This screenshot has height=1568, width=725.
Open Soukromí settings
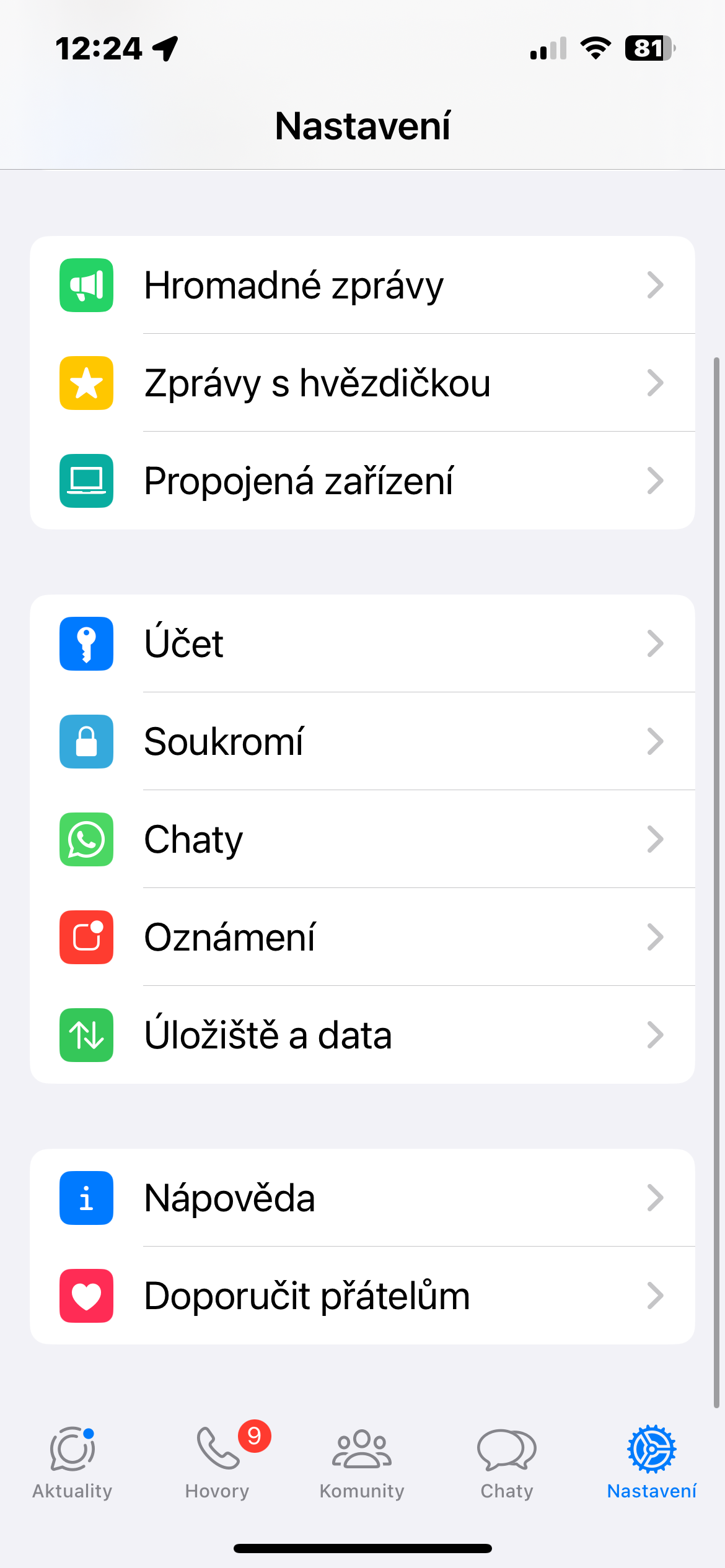(x=362, y=742)
